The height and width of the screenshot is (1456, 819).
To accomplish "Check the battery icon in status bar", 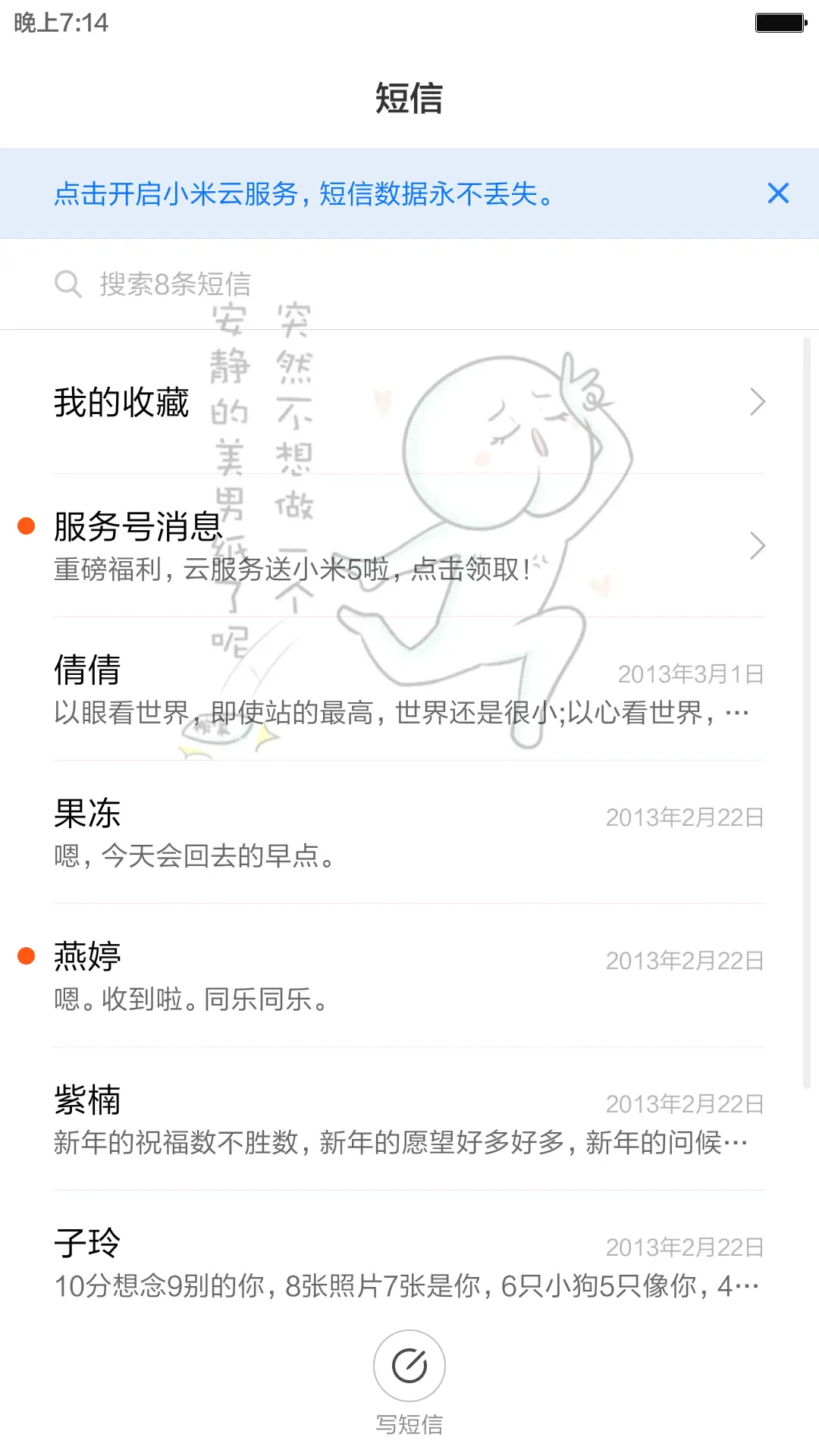I will [781, 23].
